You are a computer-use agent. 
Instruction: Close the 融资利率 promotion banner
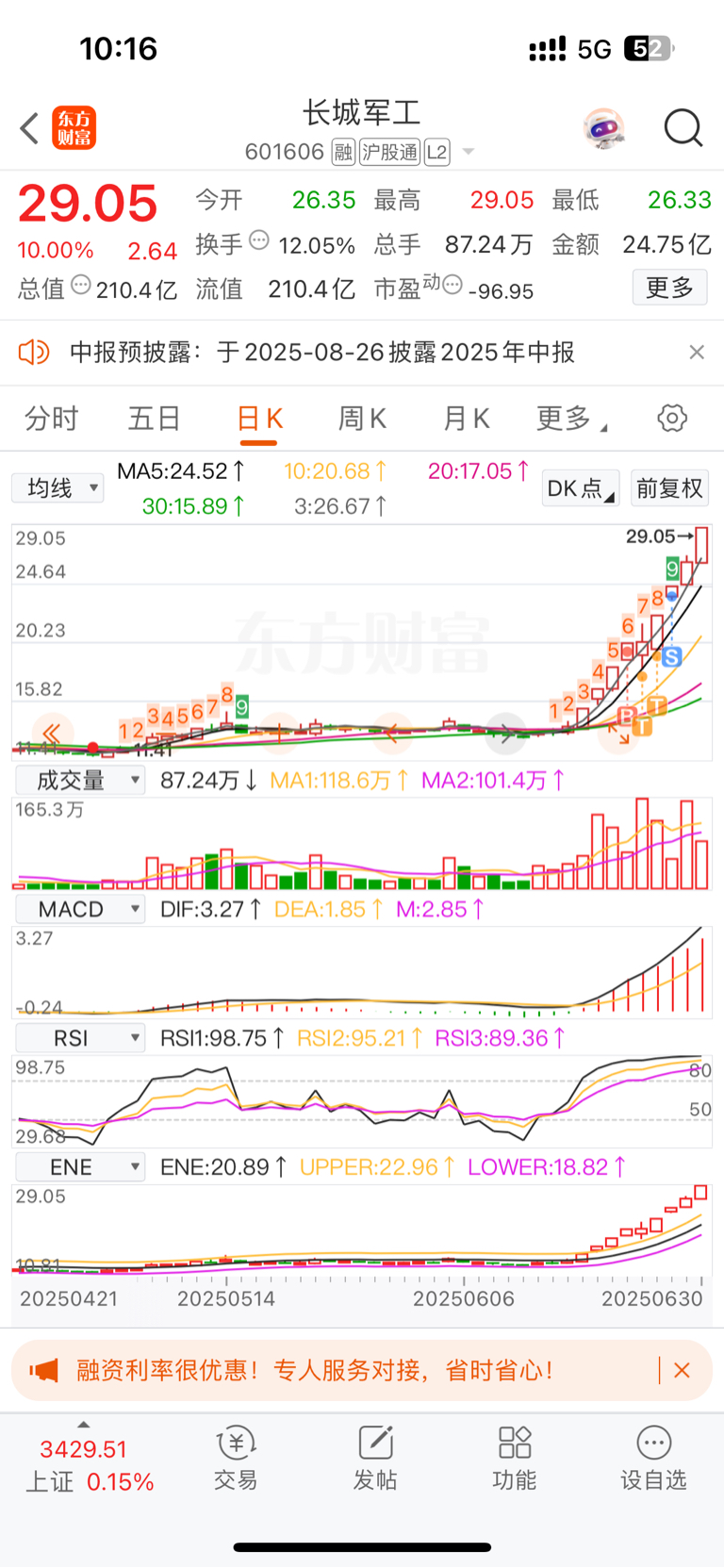683,1370
